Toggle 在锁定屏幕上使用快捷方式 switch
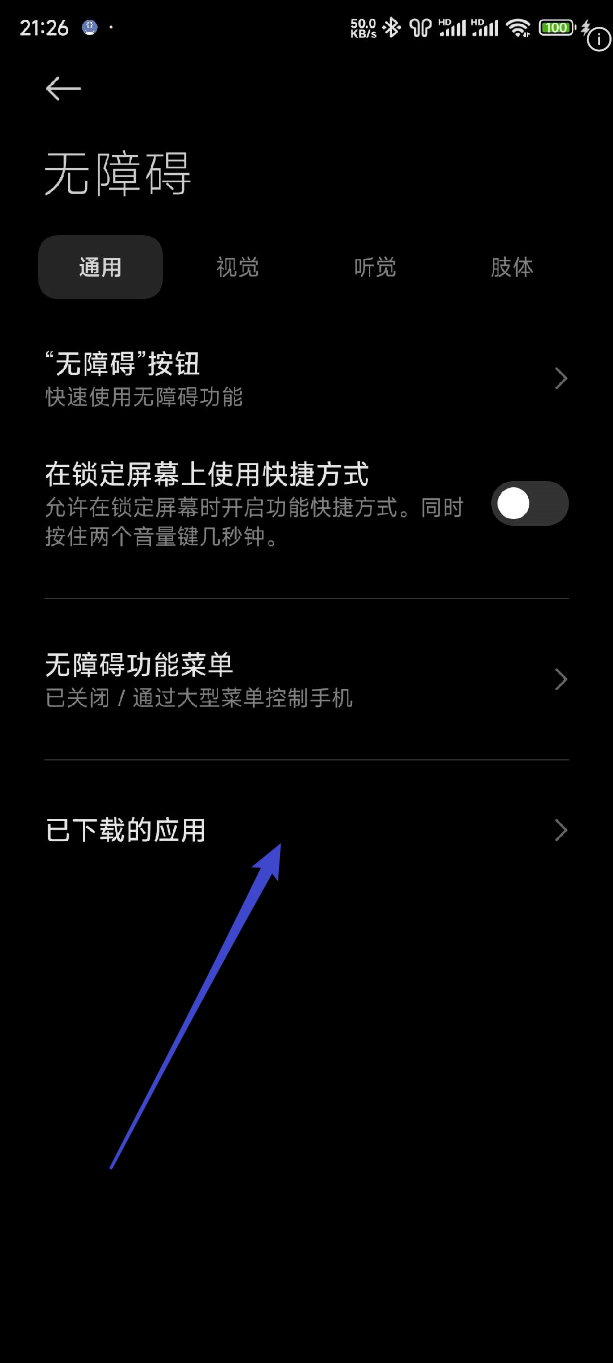Screen dimensions: 613x1363 [x=529, y=504]
